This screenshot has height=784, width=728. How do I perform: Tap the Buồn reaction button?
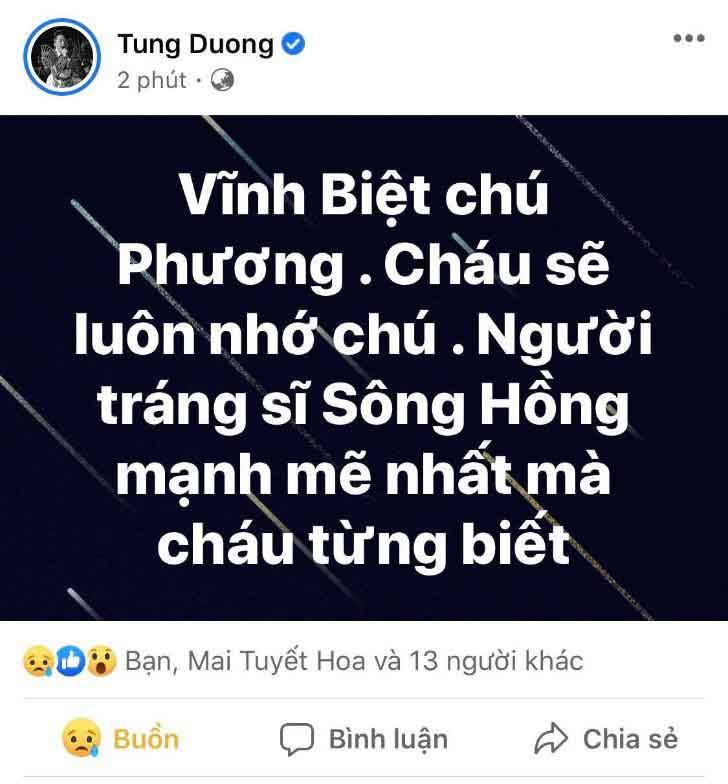120,739
